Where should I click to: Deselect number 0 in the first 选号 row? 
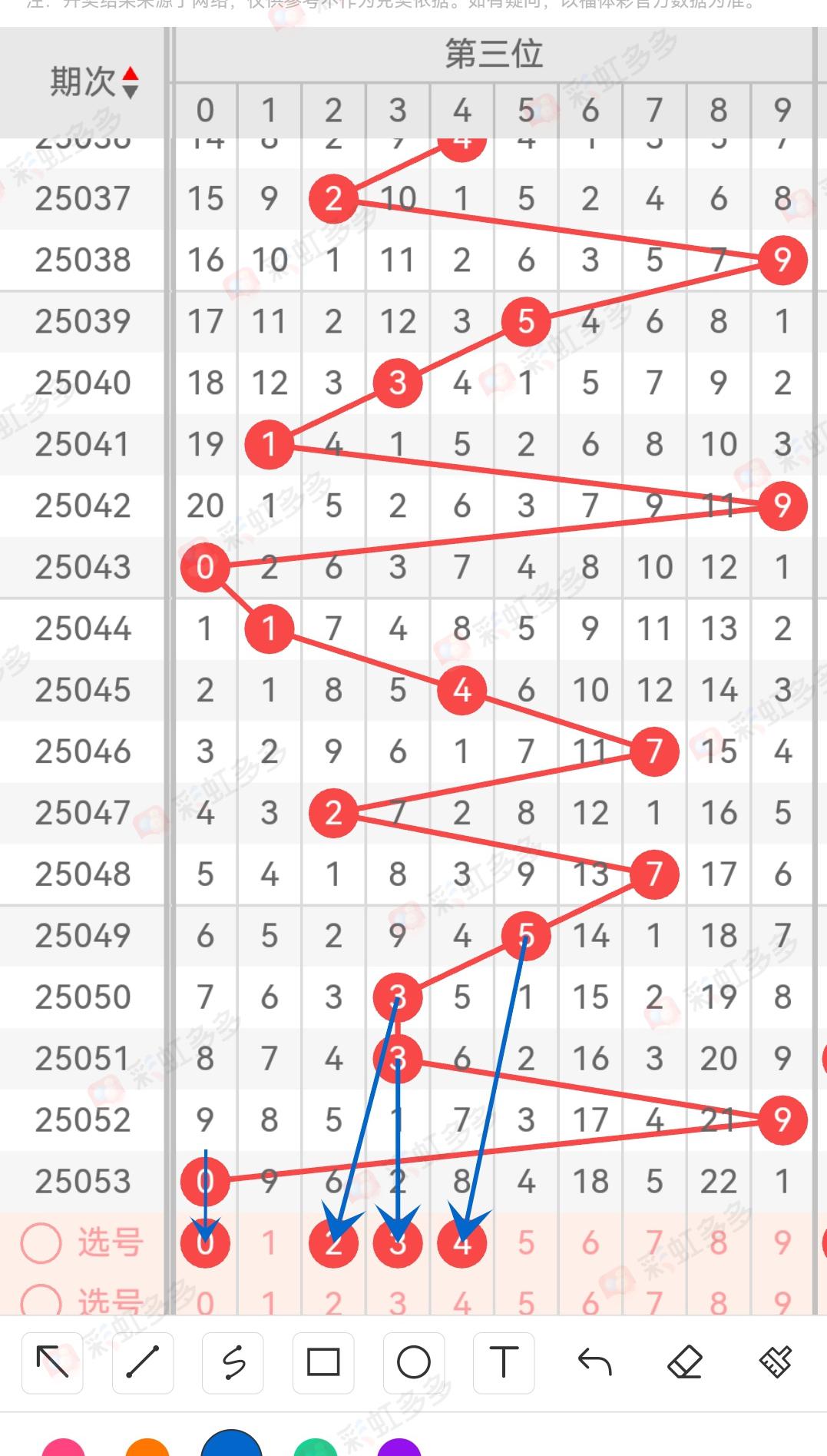coord(205,1242)
